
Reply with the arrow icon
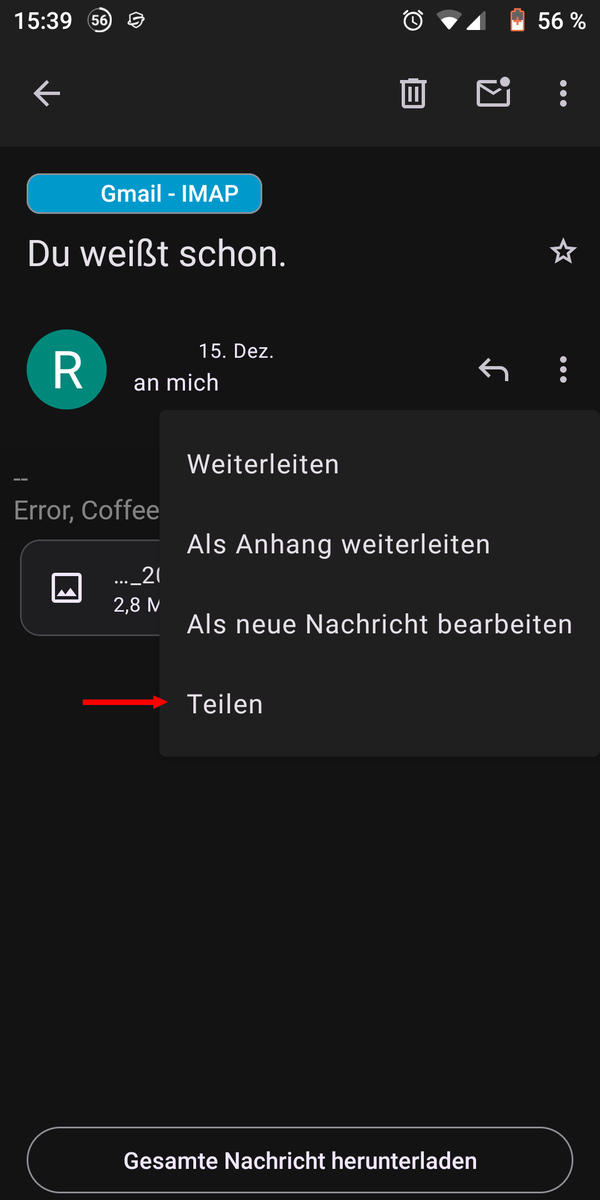(493, 370)
